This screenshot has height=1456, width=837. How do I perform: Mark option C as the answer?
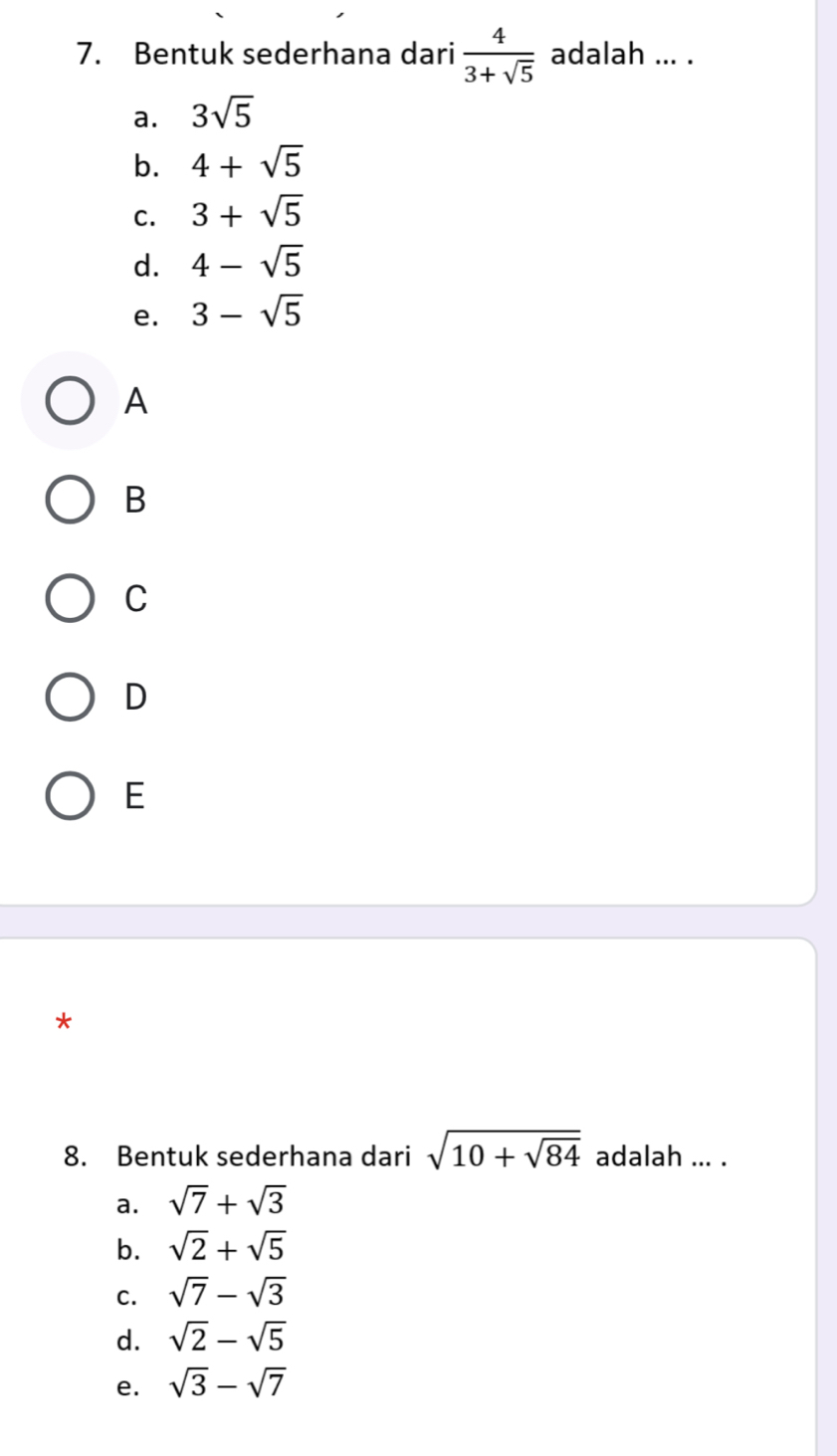(71, 598)
